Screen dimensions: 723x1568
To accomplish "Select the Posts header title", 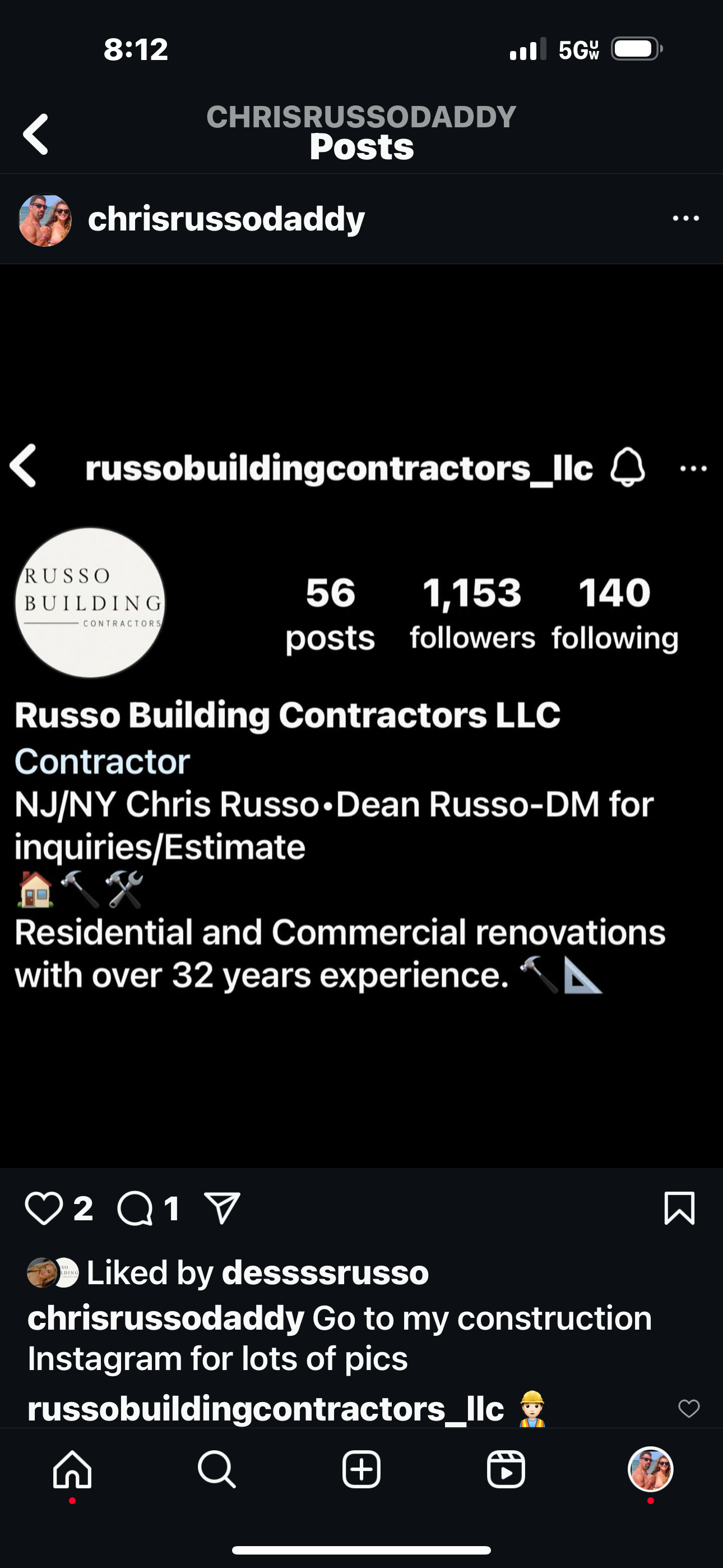I will click(361, 146).
